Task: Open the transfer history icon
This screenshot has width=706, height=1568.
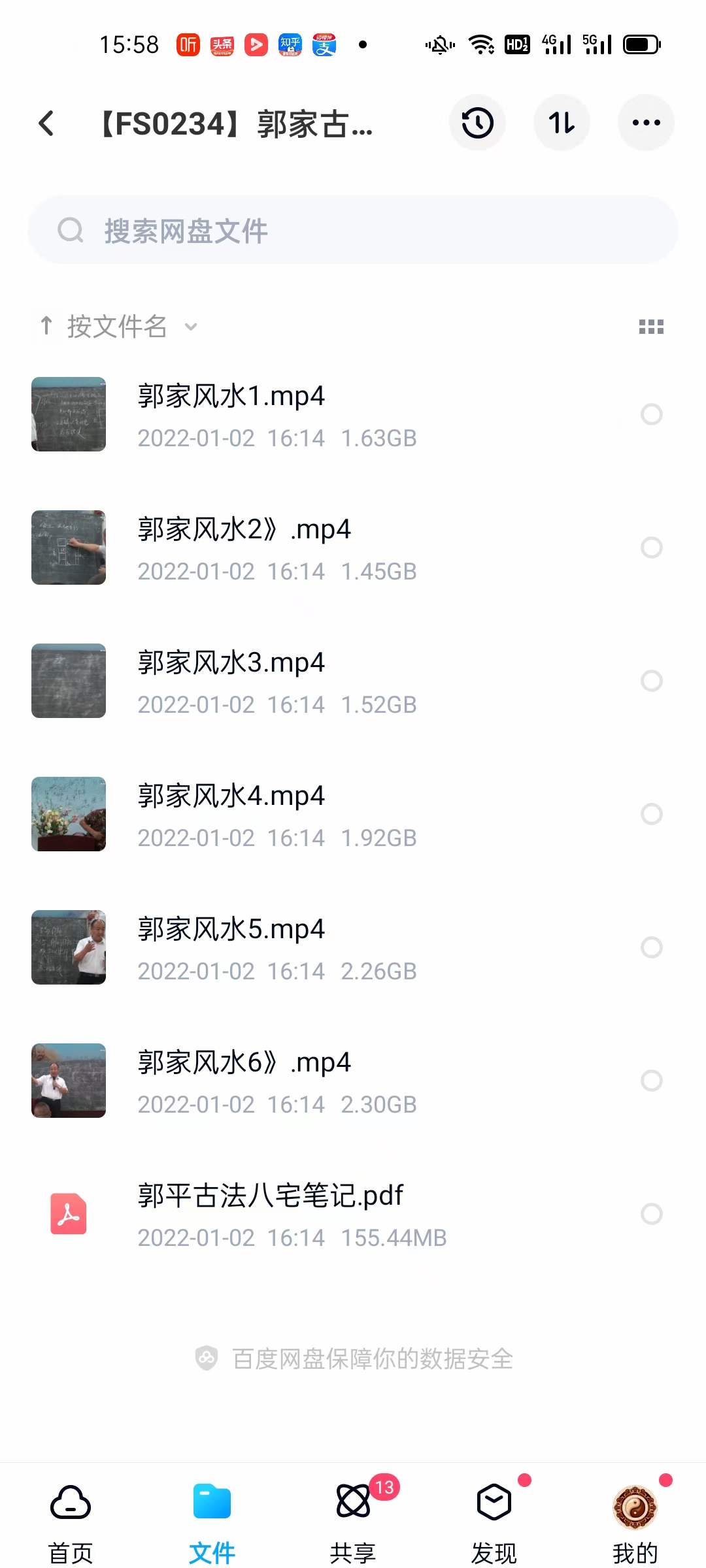Action: 477,123
